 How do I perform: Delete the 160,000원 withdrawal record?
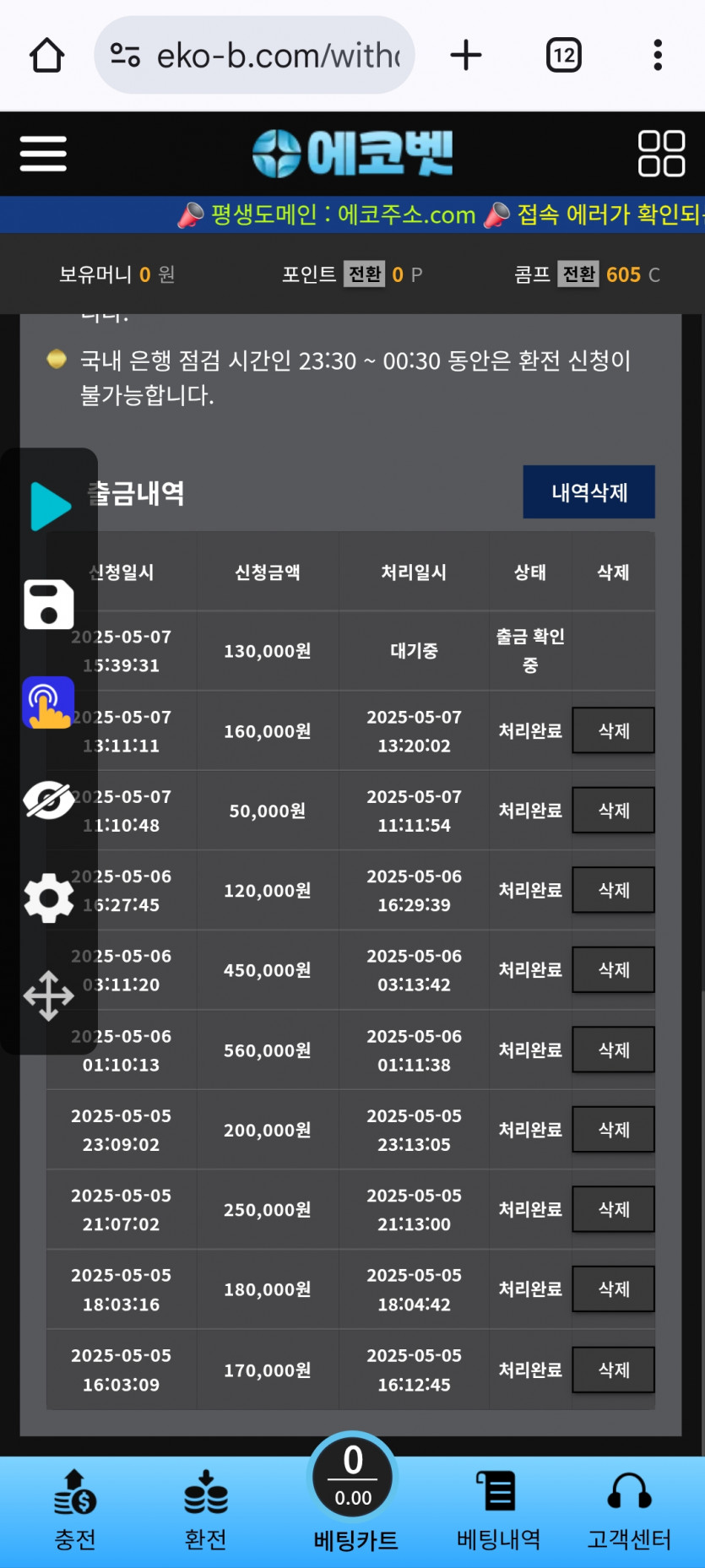(x=613, y=731)
